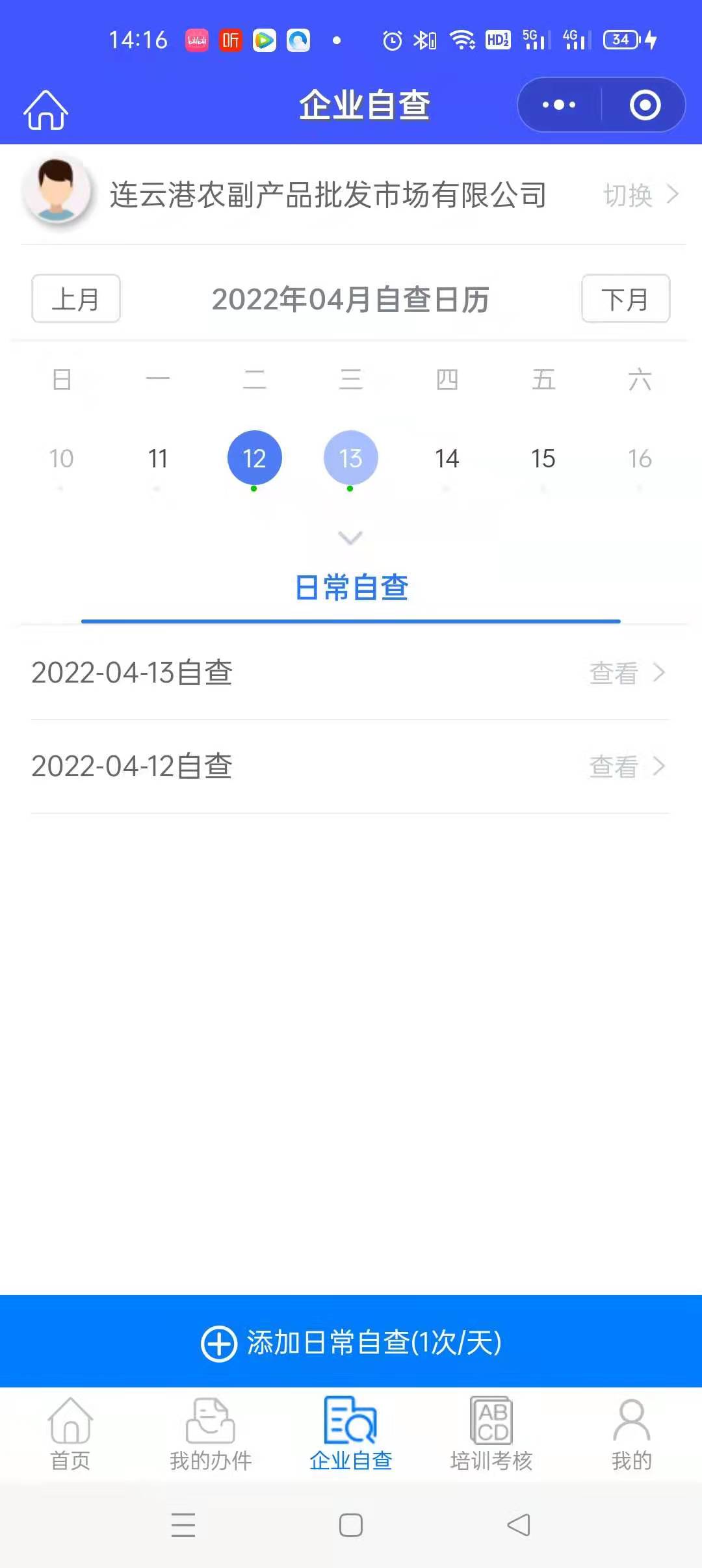Pick date 11 on the calendar

158,458
